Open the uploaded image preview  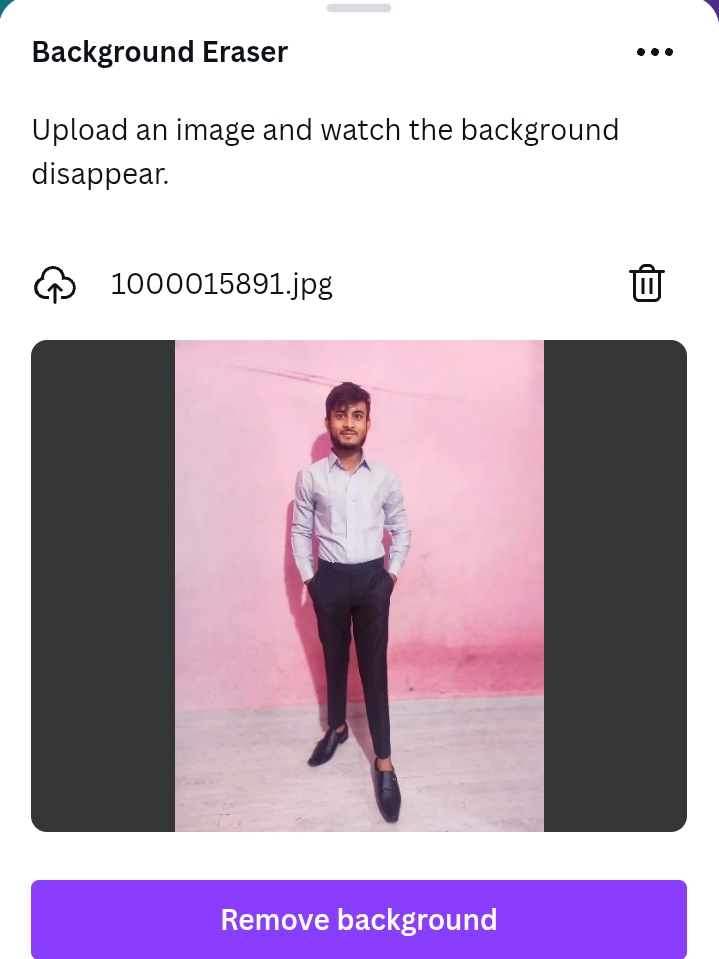coord(359,585)
